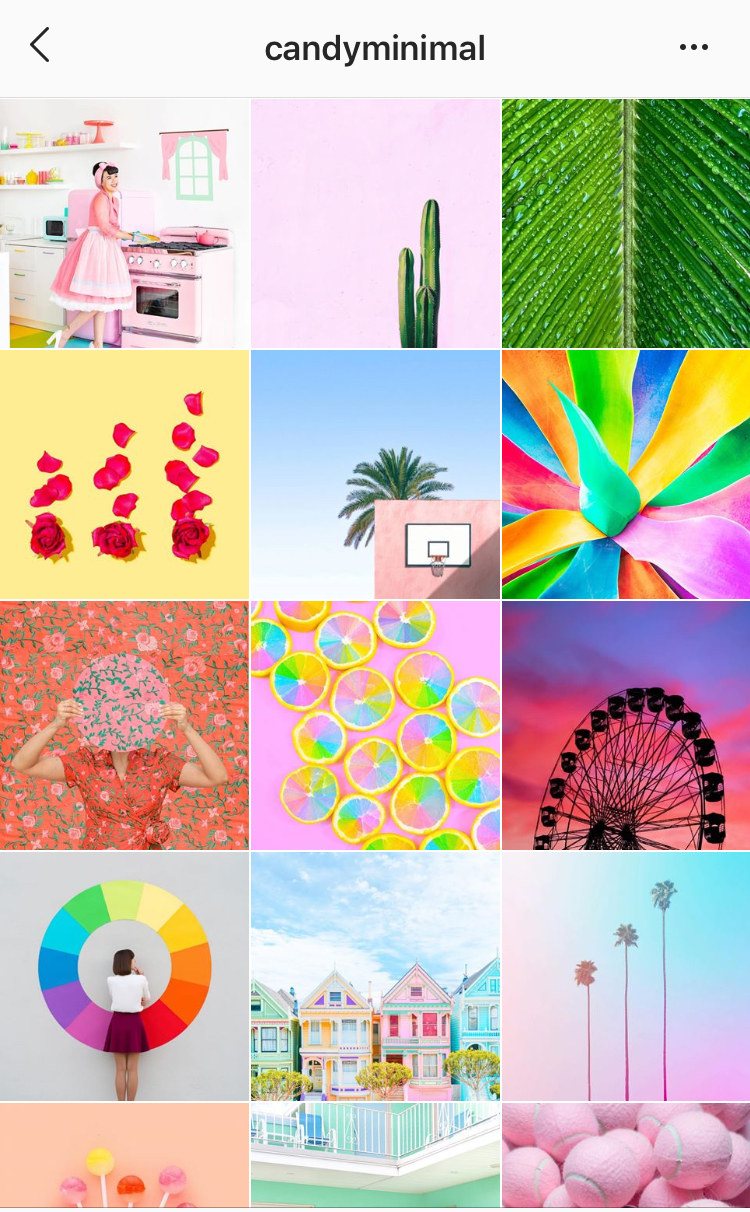Open the pink kitchen photo post
The width and height of the screenshot is (750, 1212).
click(x=124, y=223)
